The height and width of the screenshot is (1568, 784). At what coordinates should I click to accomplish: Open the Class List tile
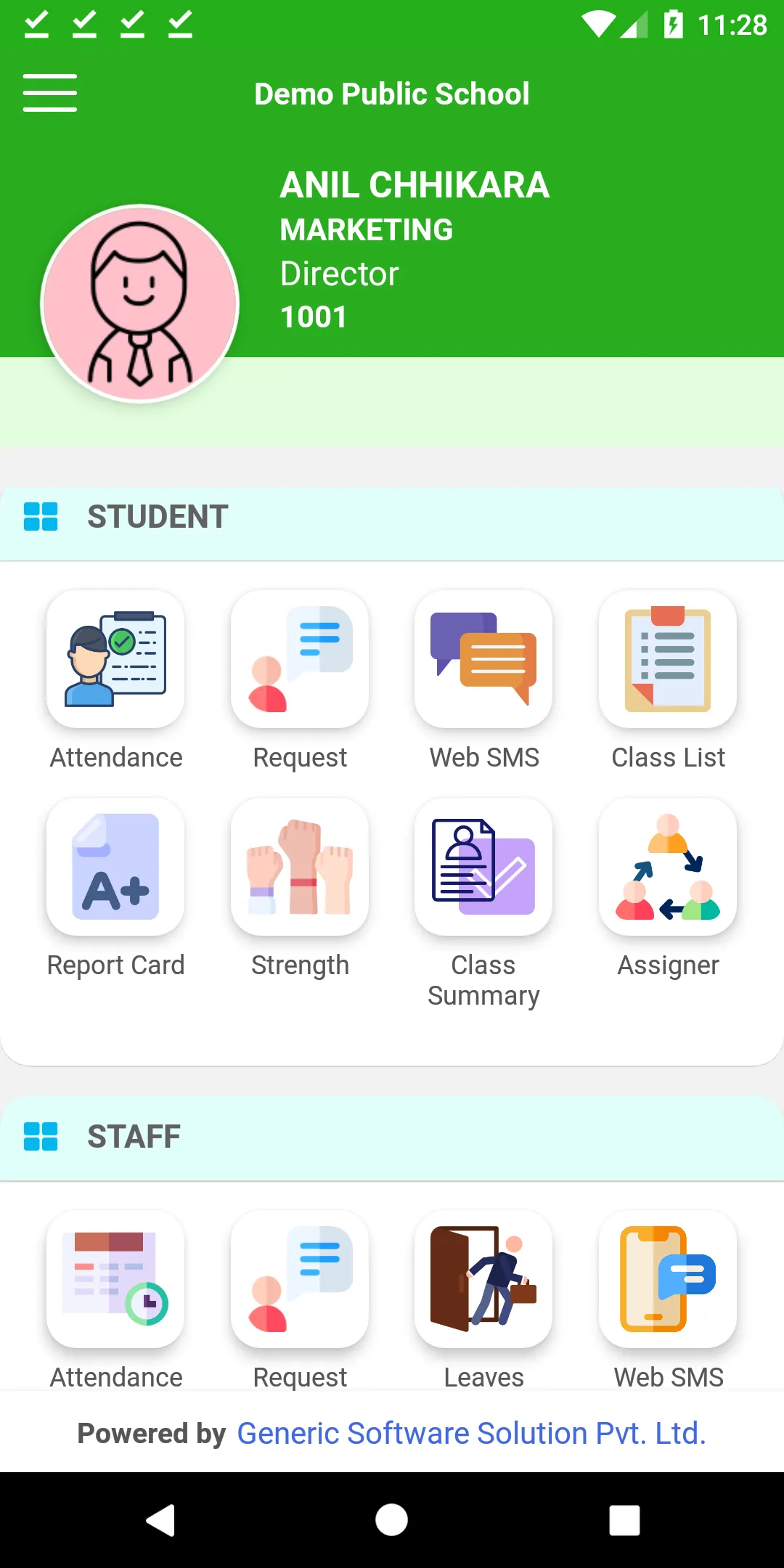pyautogui.click(x=668, y=659)
